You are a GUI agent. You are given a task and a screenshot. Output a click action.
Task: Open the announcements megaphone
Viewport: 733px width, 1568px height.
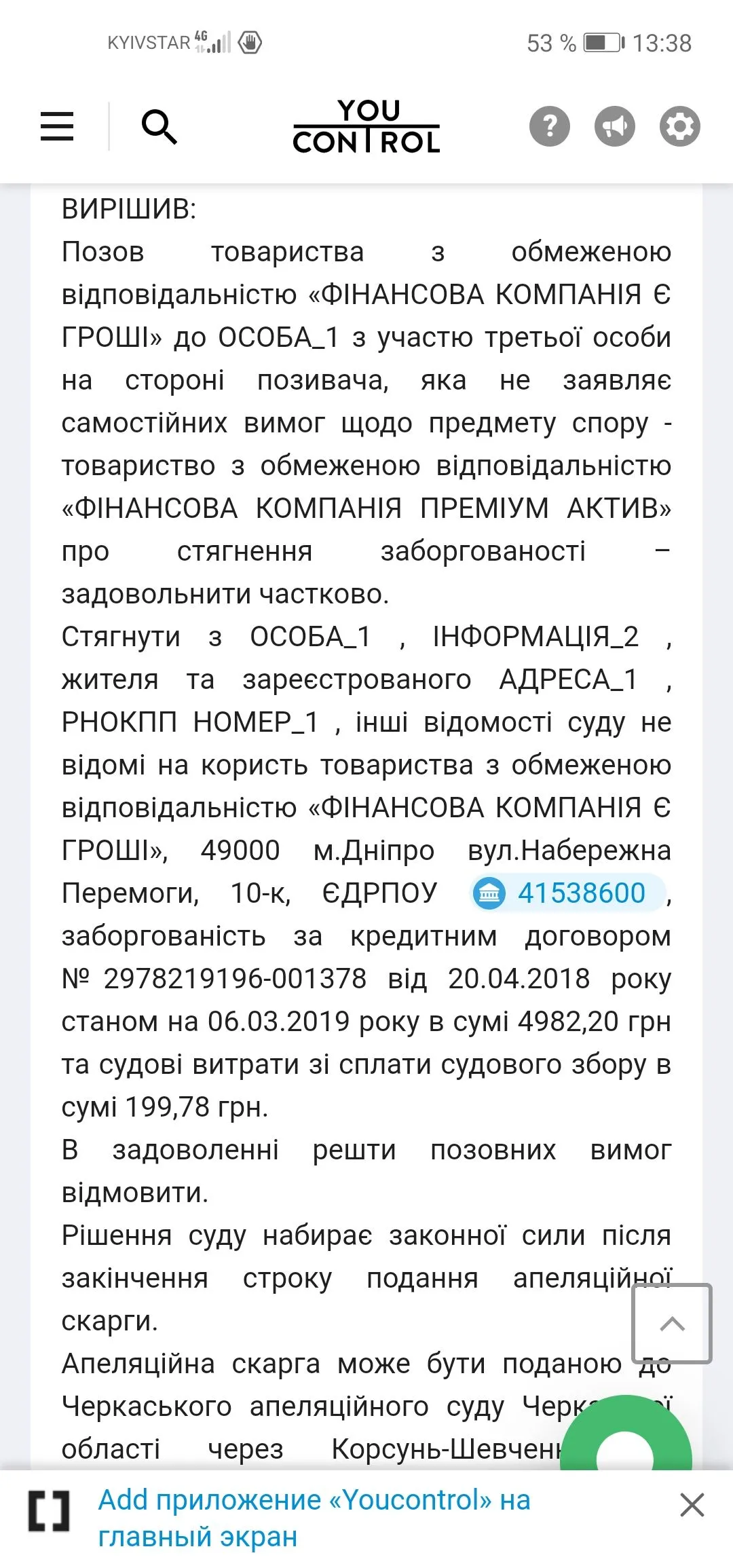(614, 126)
